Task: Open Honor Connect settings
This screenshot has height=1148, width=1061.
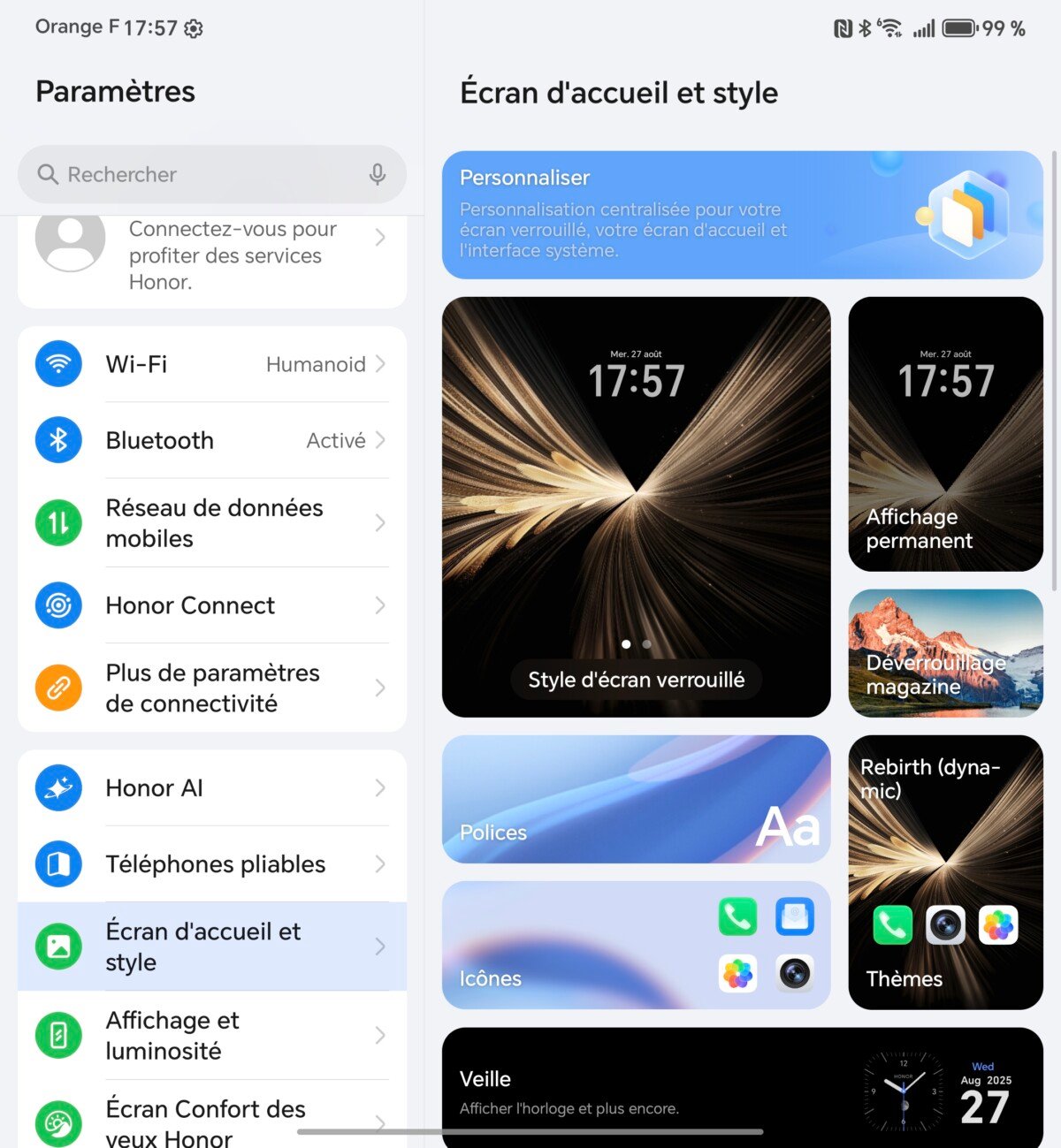Action: tap(212, 605)
